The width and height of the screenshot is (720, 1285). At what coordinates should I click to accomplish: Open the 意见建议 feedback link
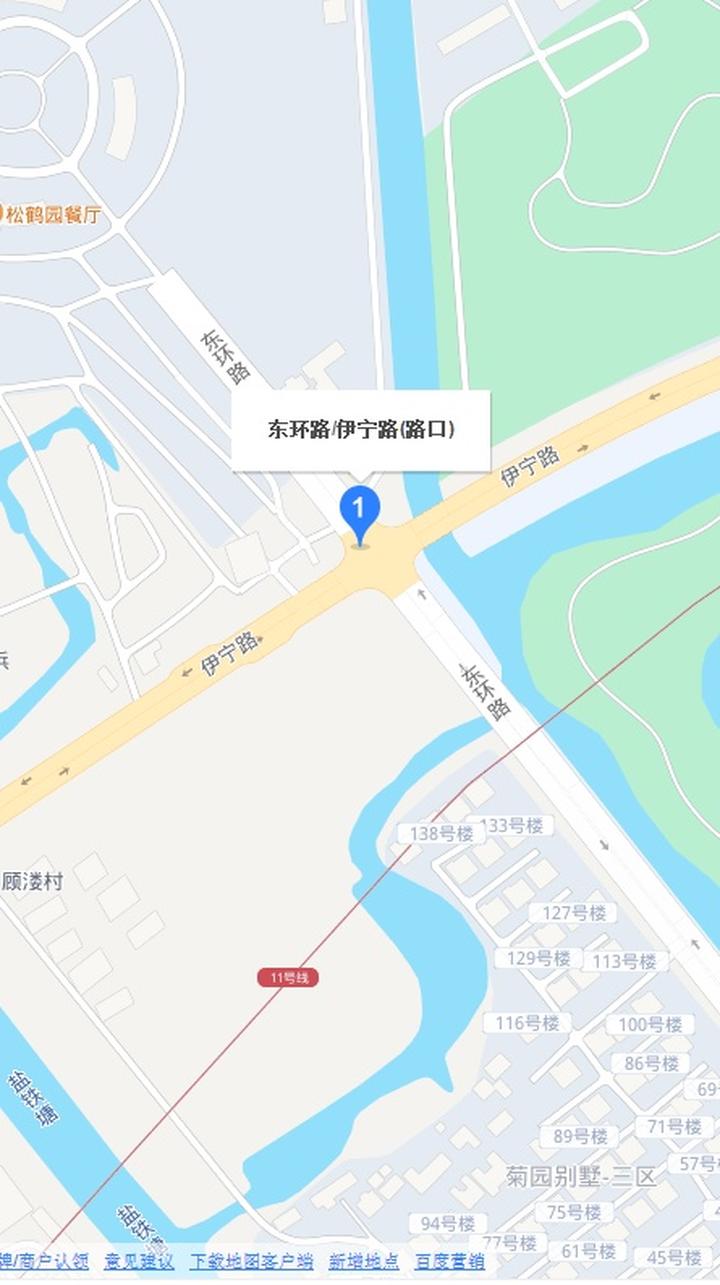(139, 1262)
